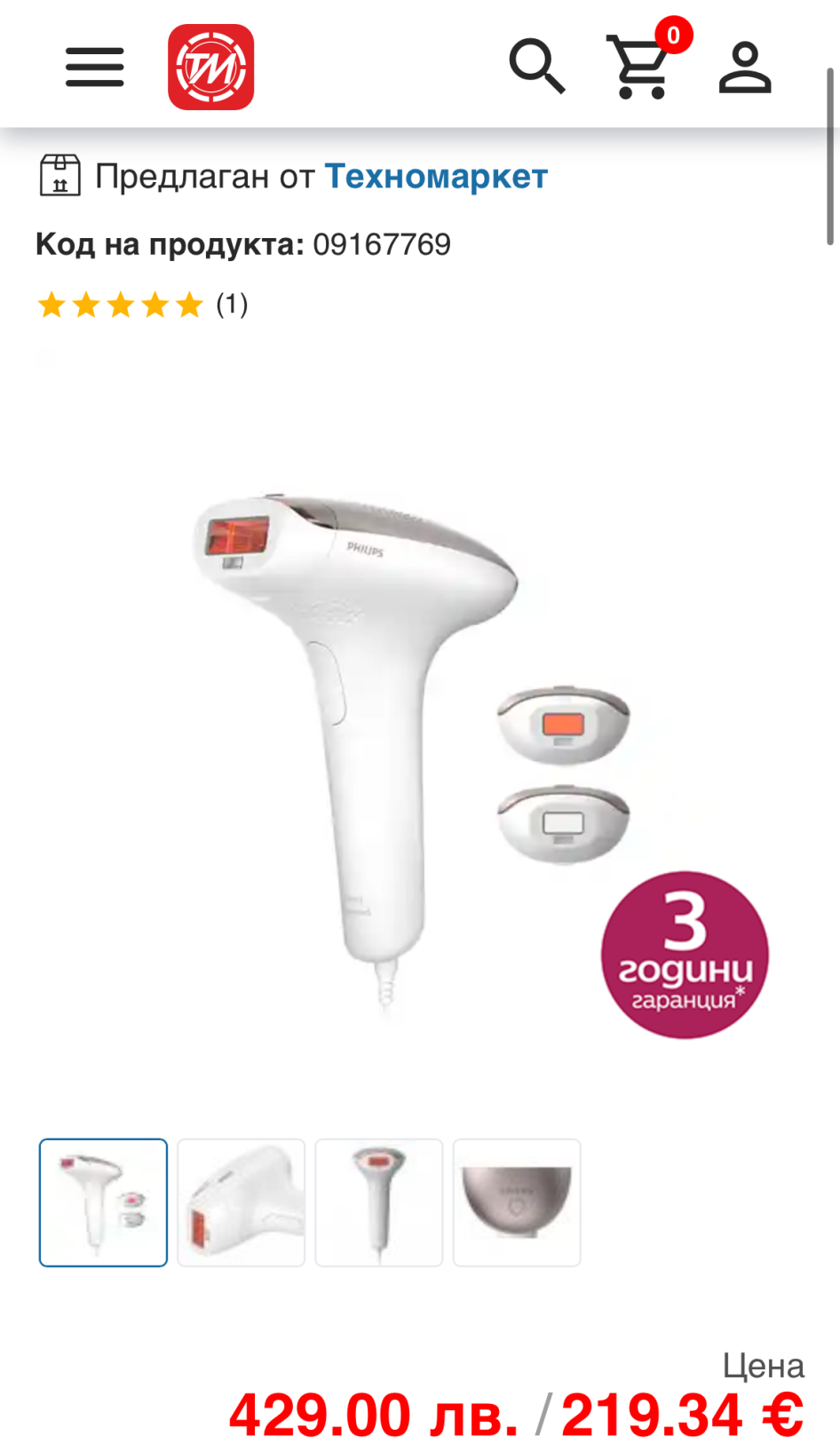Open the user account profile
Viewport: 840px width, 1452px height.
745,67
